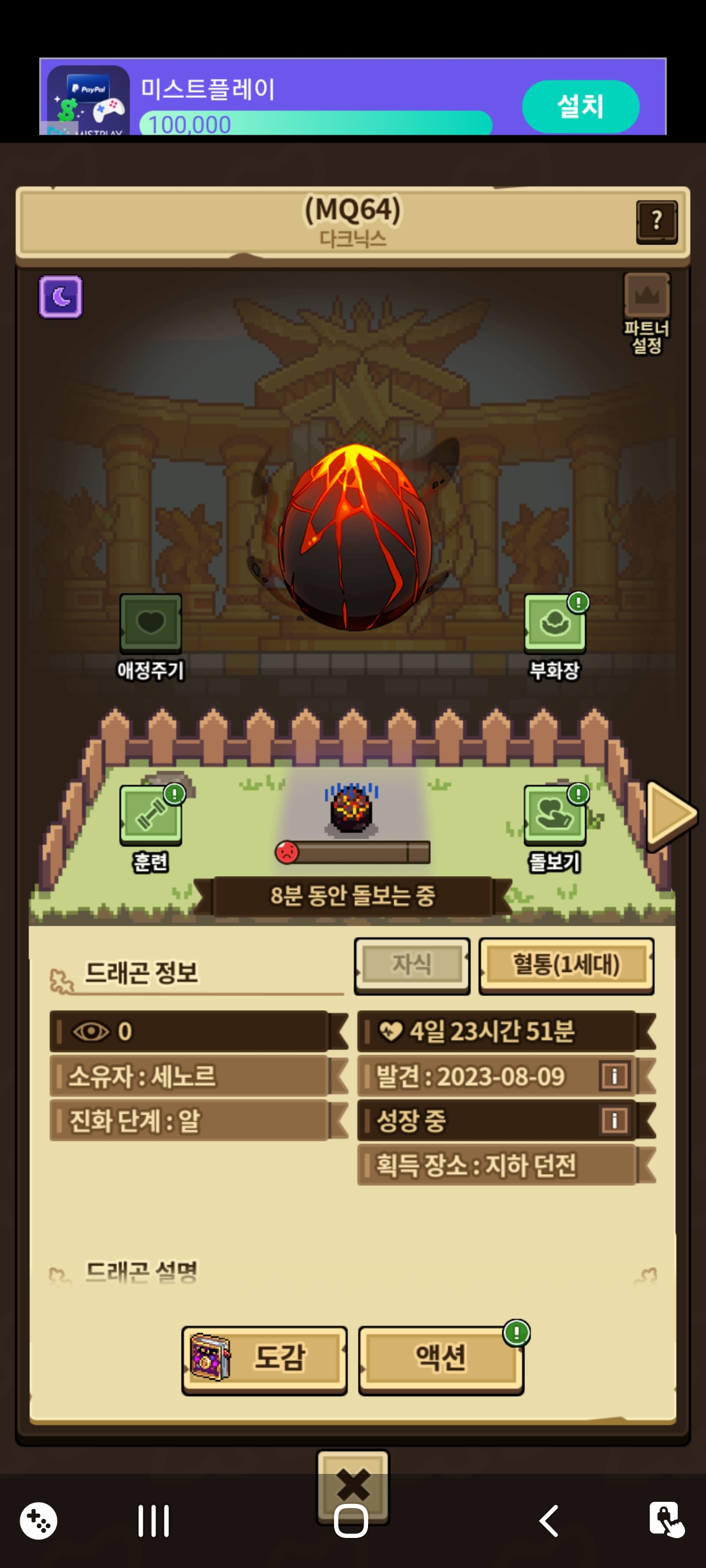Open the question mark help button
This screenshot has height=1568, width=706.
coord(656,222)
